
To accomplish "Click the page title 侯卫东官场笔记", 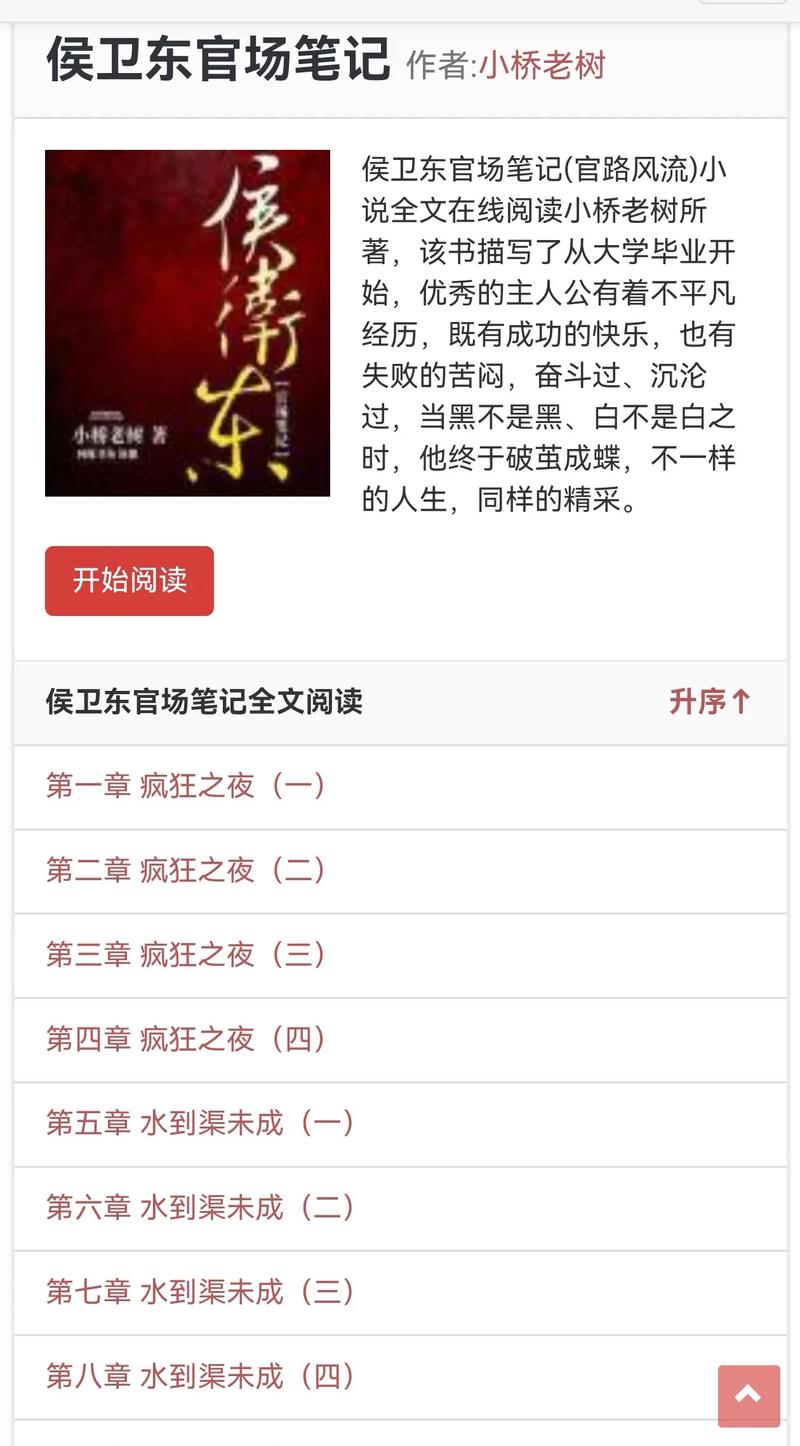I will 213,62.
